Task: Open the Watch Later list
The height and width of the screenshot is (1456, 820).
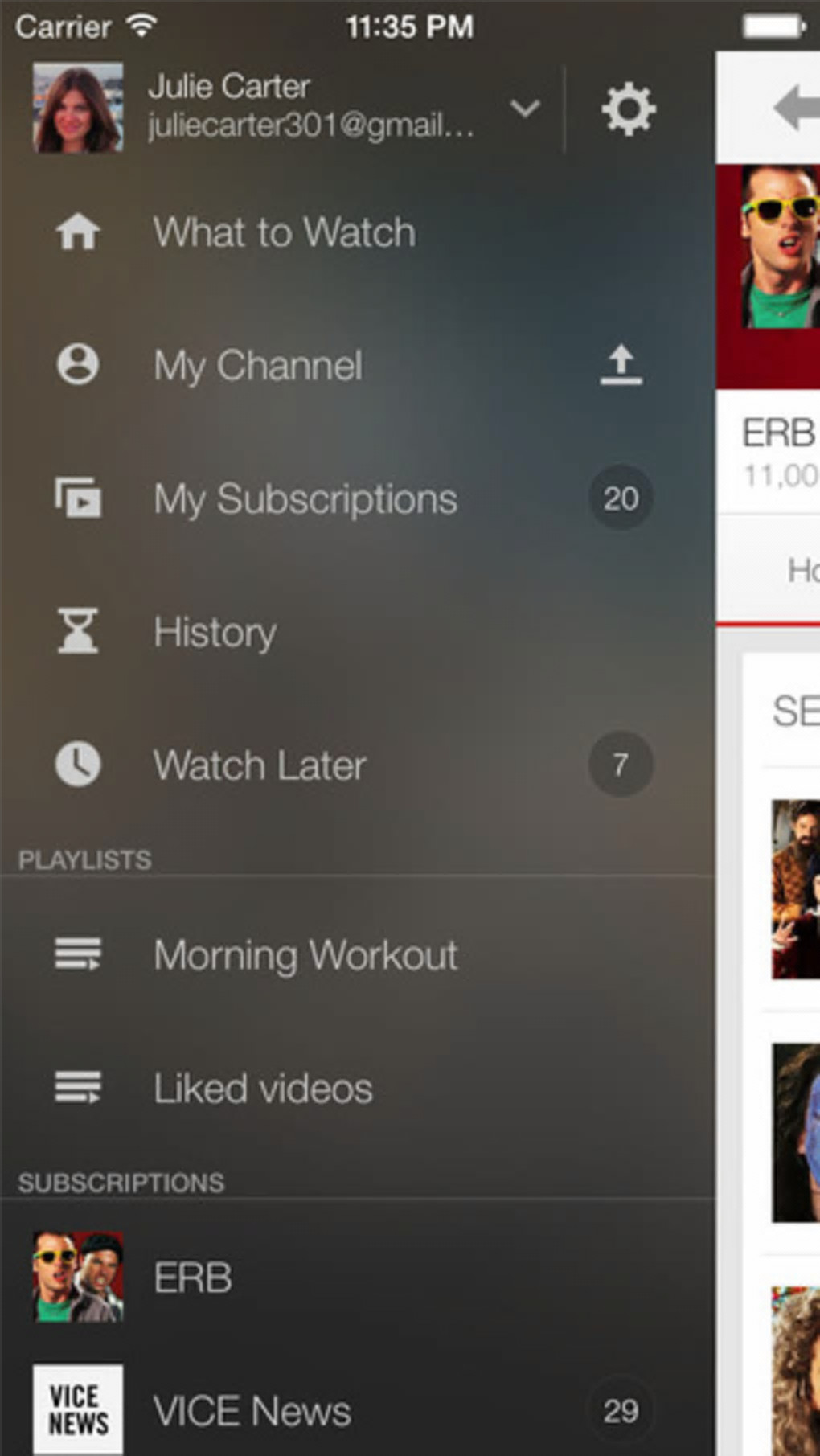Action: point(260,765)
